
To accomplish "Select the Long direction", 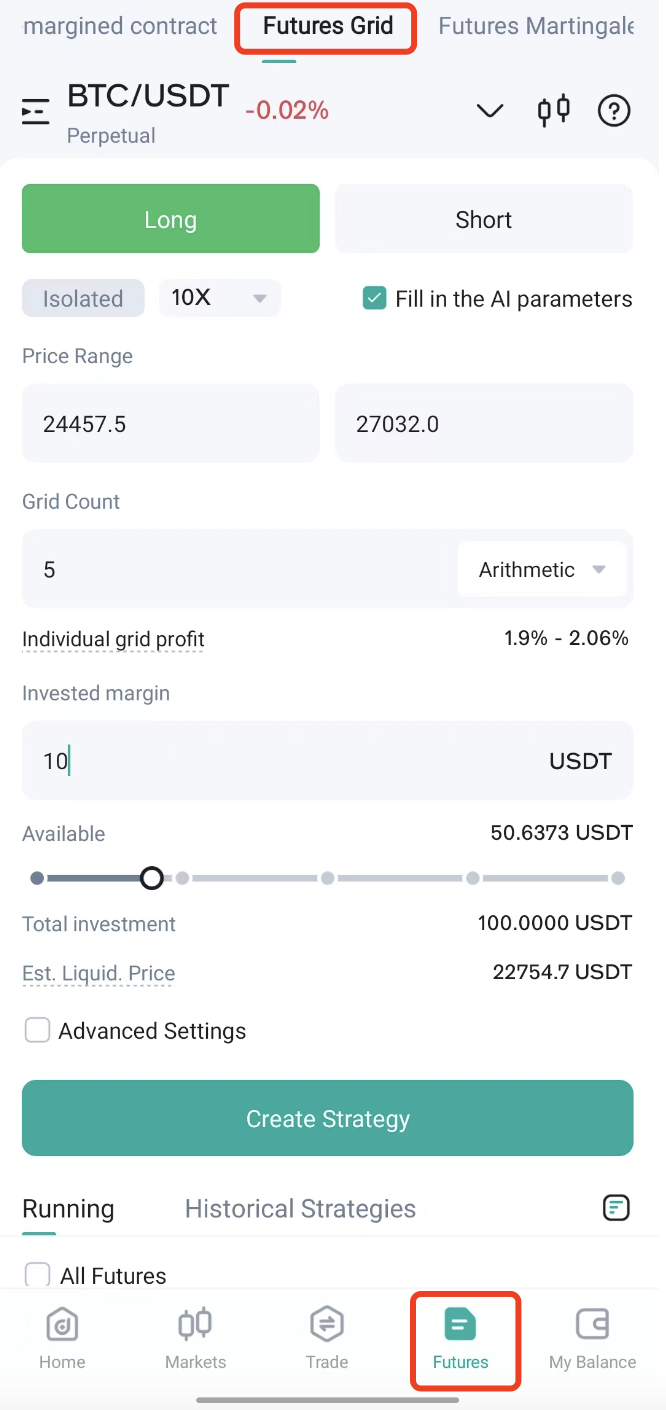I will 171,219.
